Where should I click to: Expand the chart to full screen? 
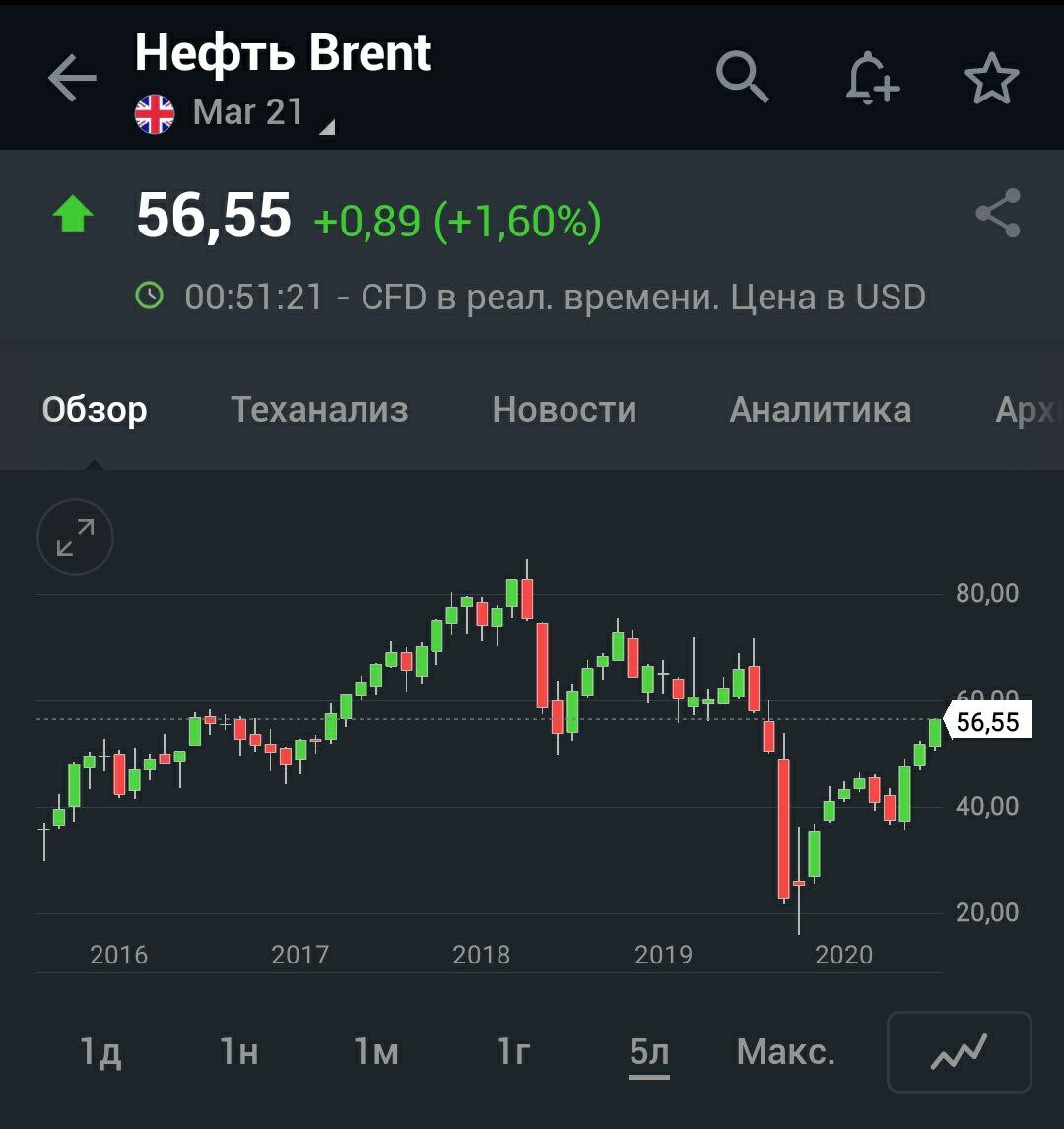(75, 537)
